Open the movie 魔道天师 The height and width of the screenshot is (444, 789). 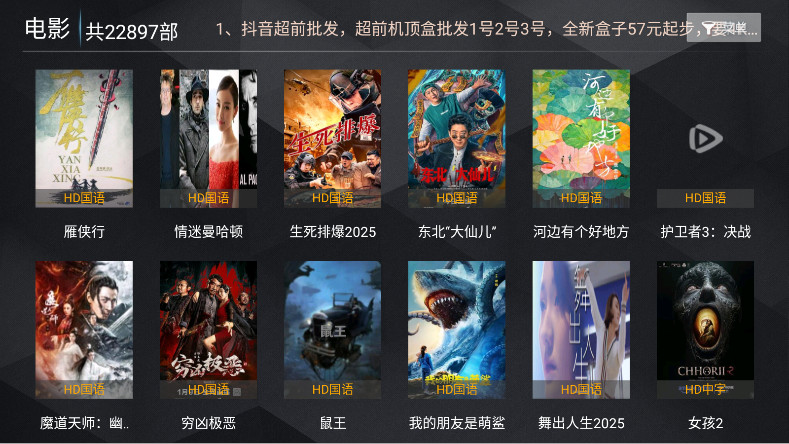tap(84, 330)
